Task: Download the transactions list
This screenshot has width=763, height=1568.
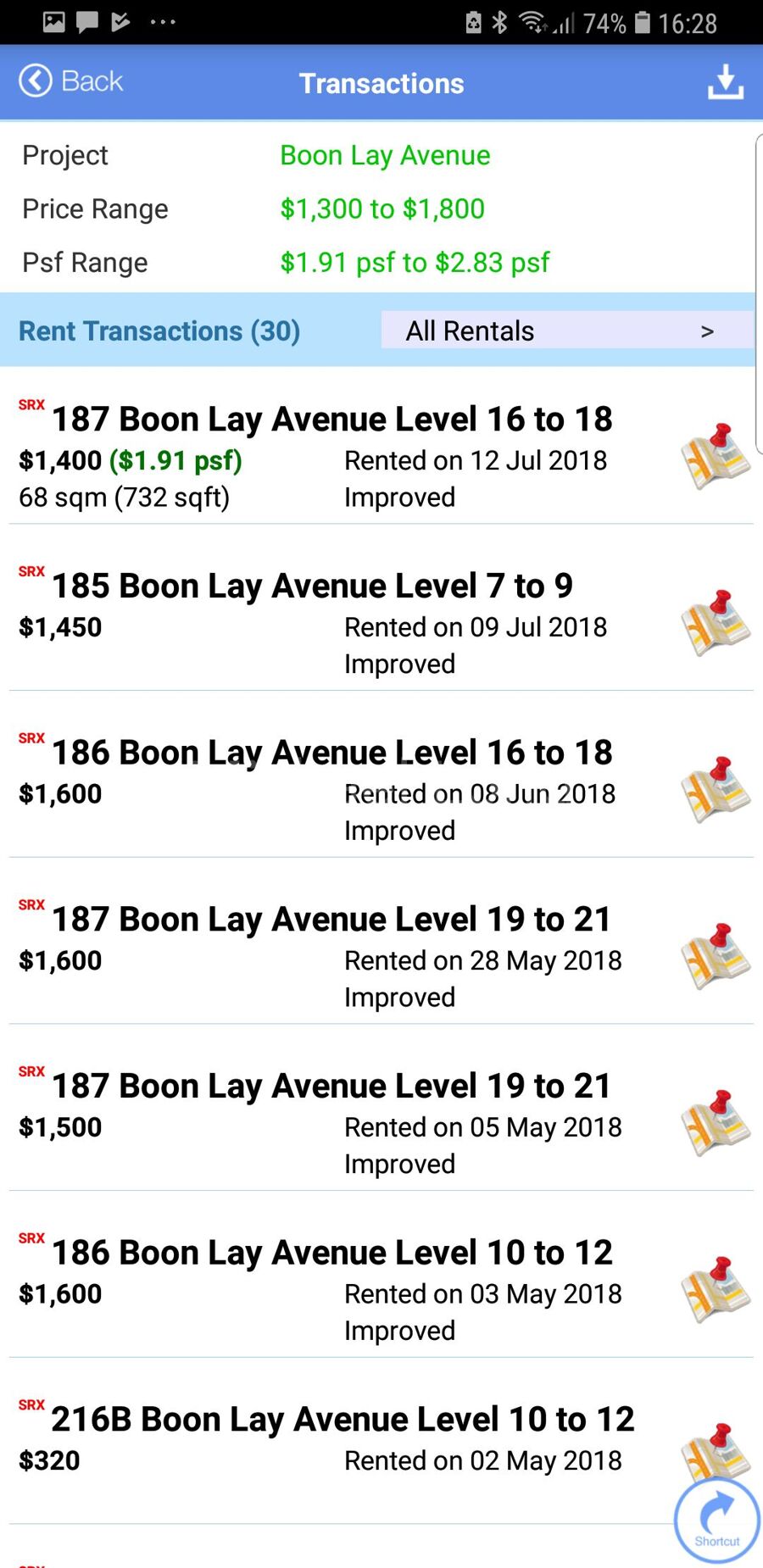Action: (x=726, y=82)
